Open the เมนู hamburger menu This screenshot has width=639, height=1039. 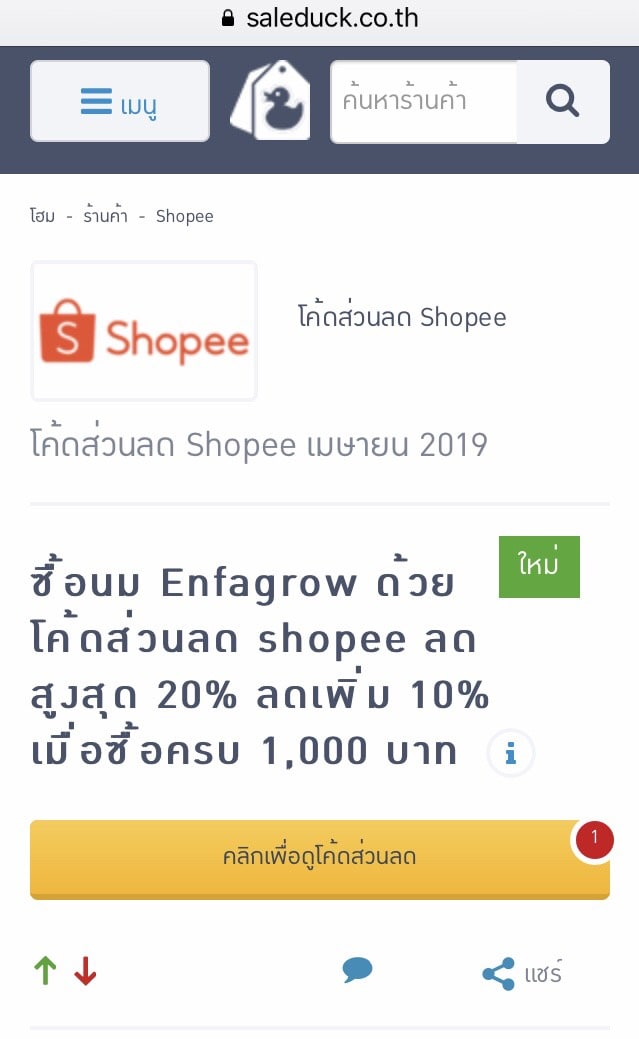pos(120,101)
